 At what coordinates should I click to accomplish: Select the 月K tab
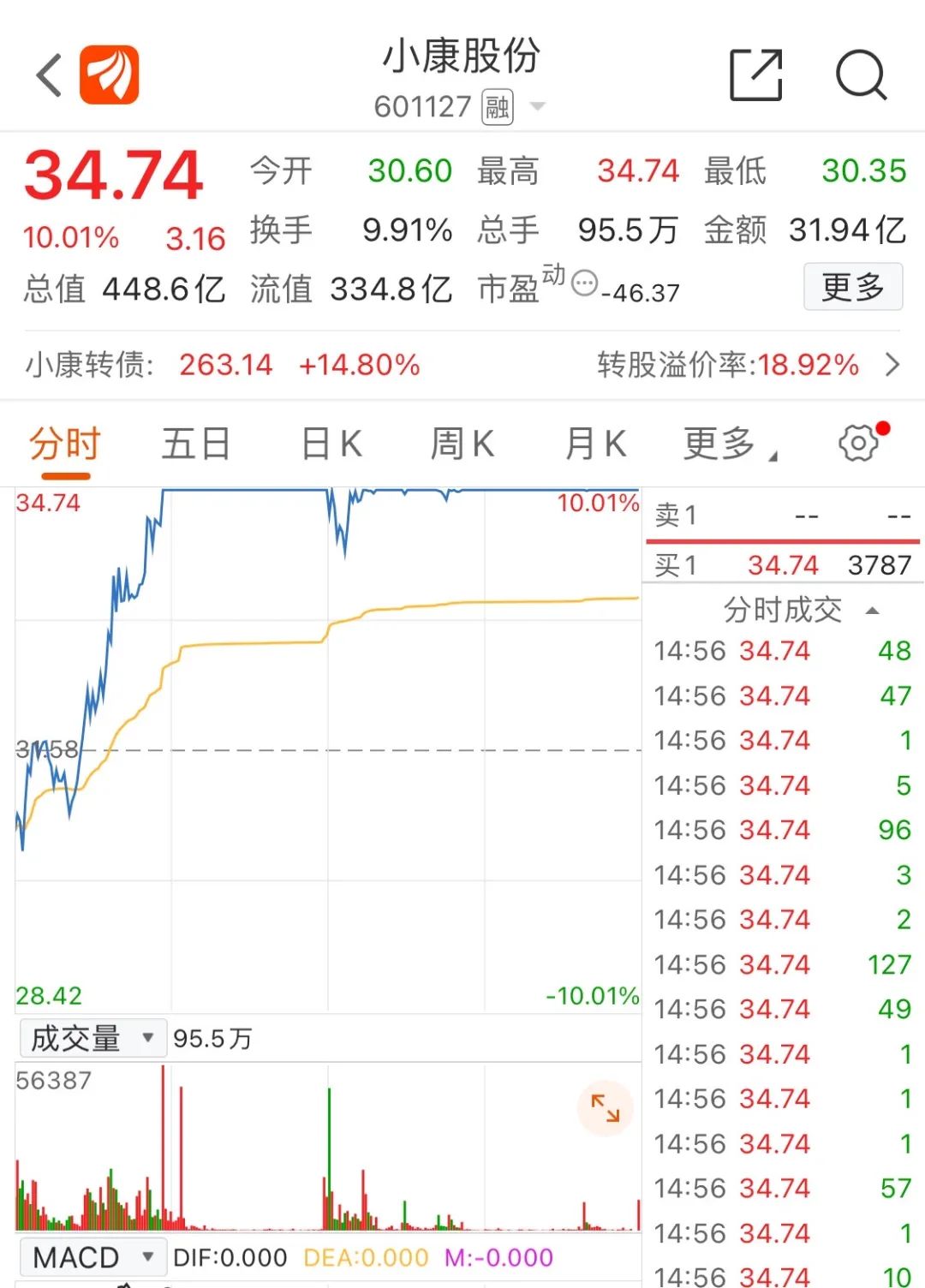[x=594, y=444]
